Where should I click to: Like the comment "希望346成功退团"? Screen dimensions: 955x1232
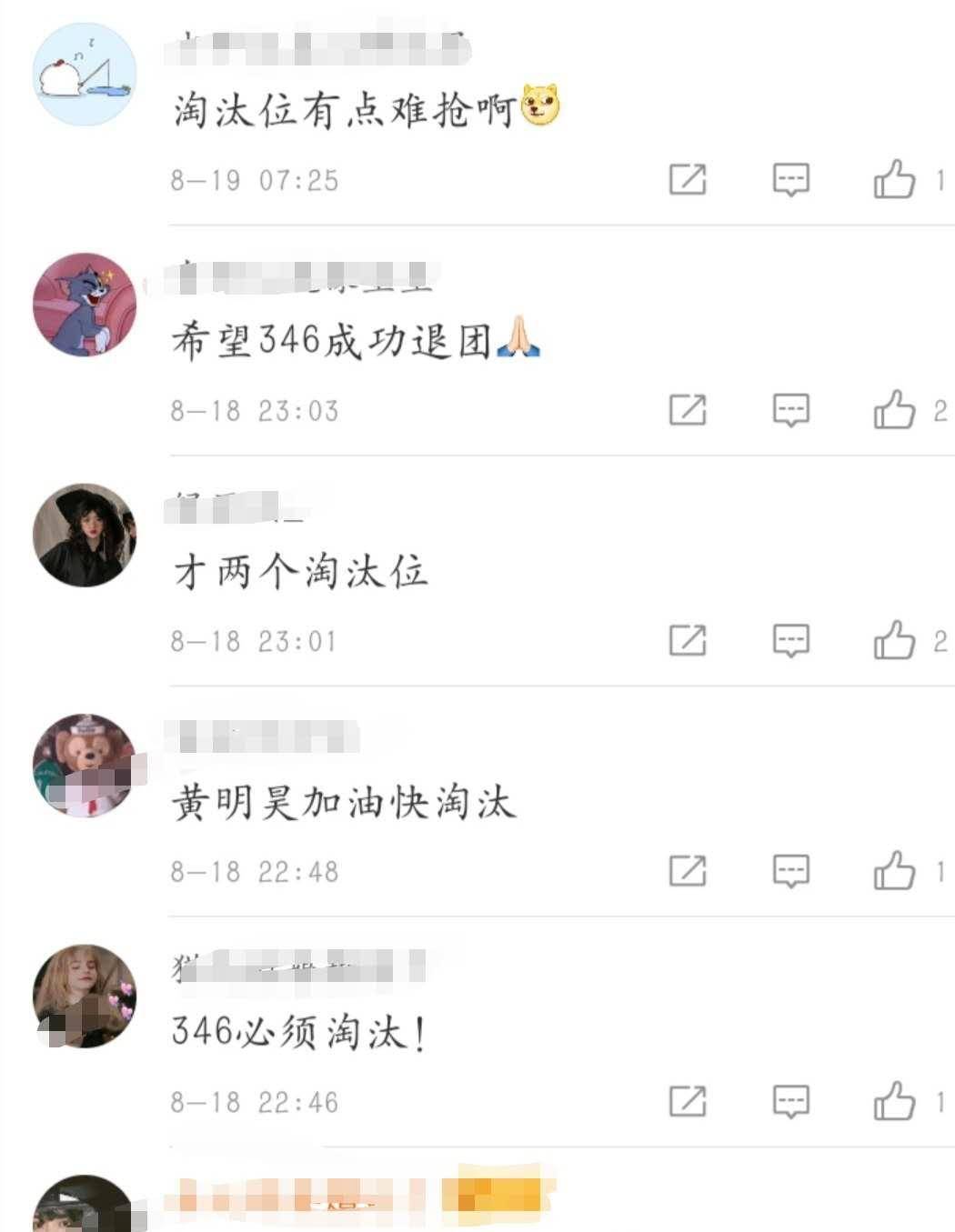click(x=894, y=410)
